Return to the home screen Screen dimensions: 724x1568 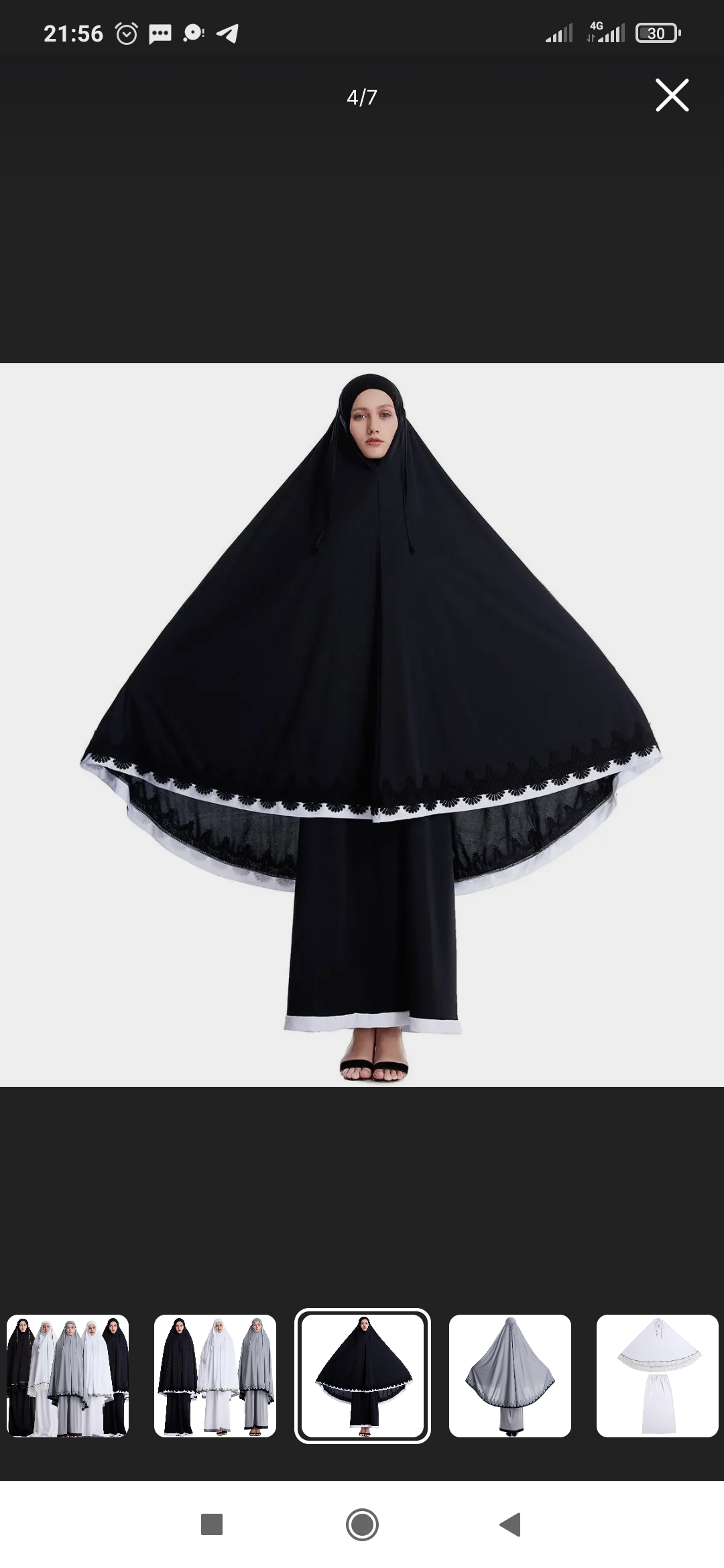(x=362, y=1524)
